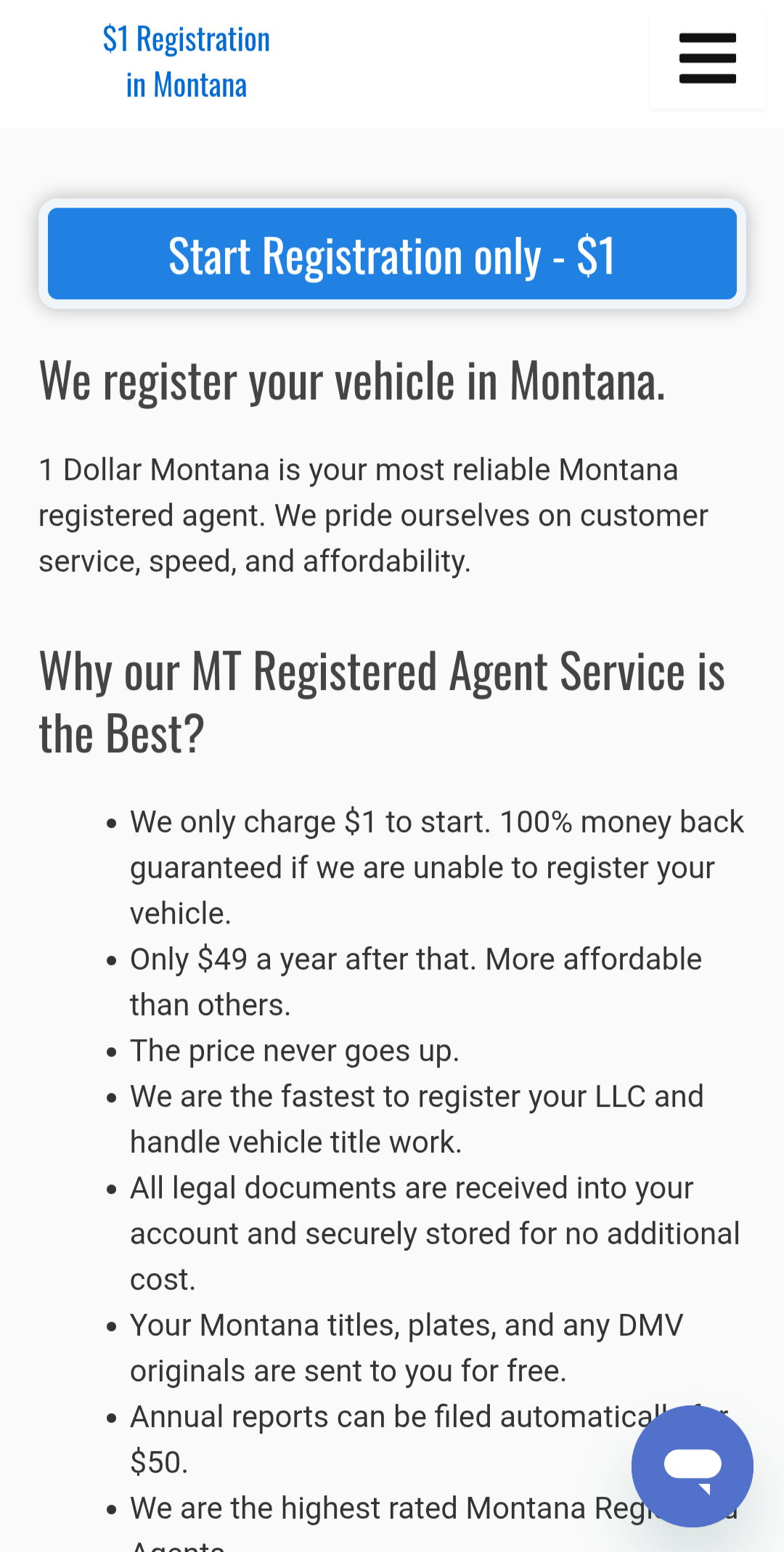Screen dimensions: 784x1552
Task: Open the hamburger navigation menu
Action: 707,59
